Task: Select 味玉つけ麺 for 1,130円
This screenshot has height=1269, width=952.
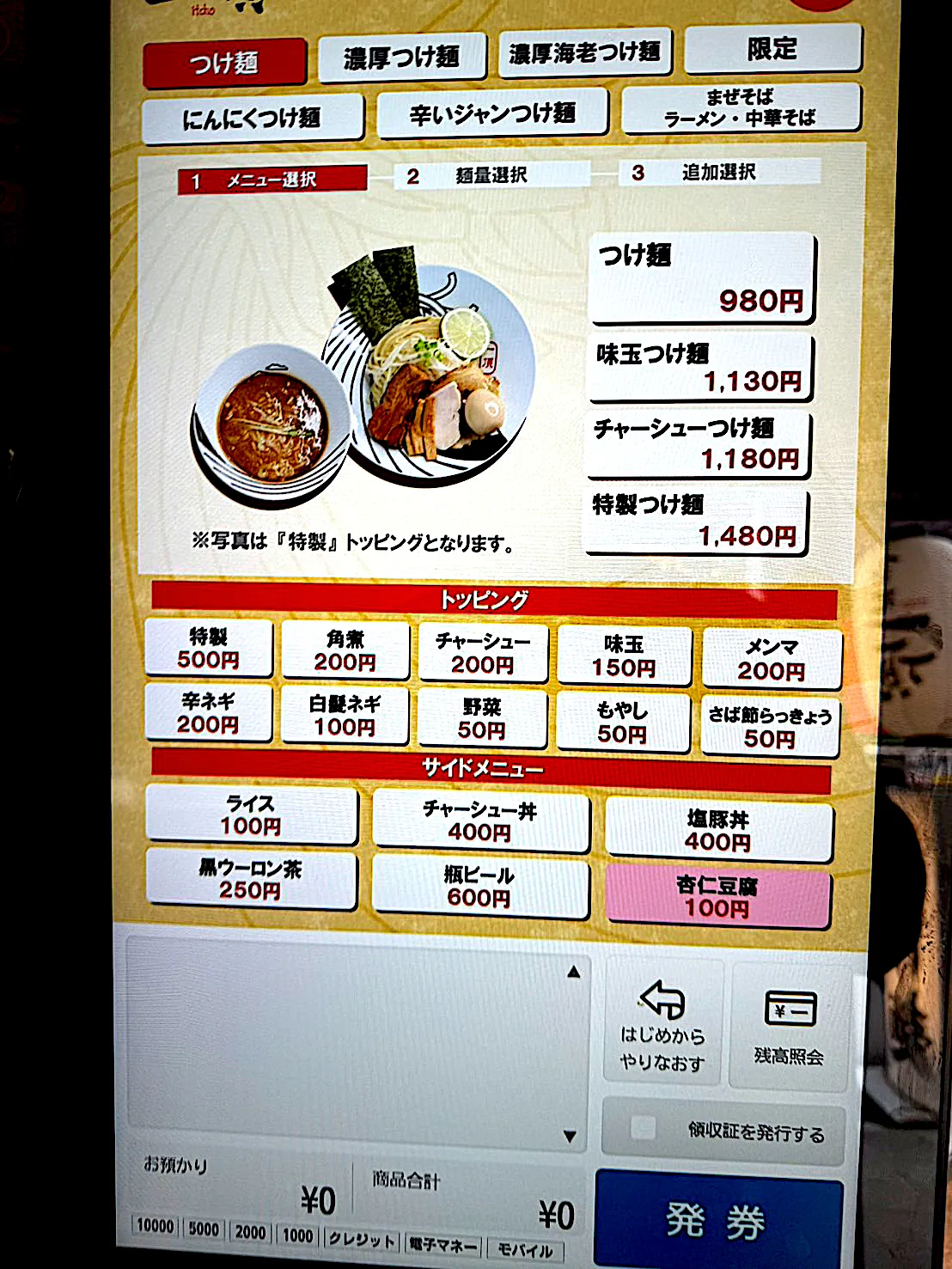Action: [x=699, y=367]
